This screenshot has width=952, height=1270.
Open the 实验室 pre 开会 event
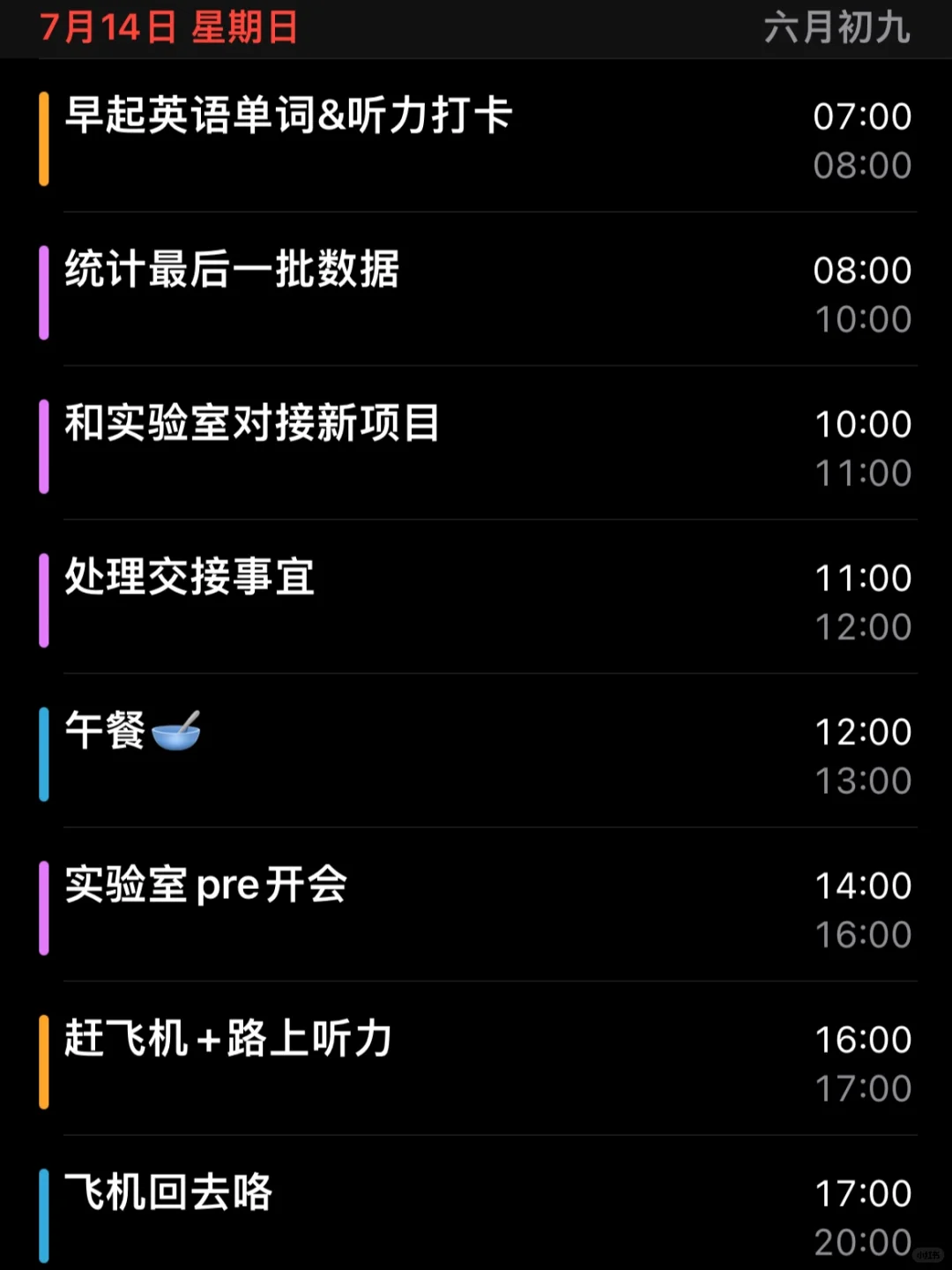pos(476,908)
